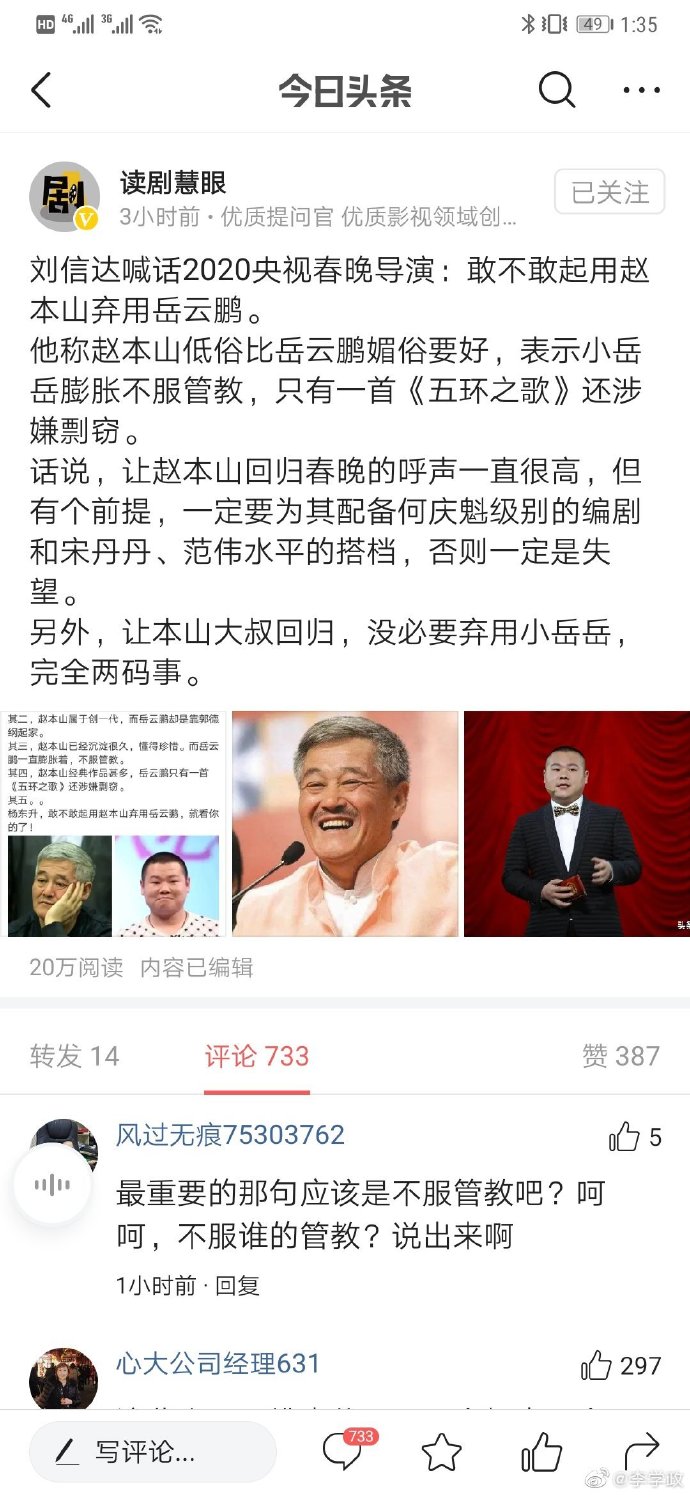The height and width of the screenshot is (1495, 690).
Task: Open the smiling Zhao Benshan photo
Action: pyautogui.click(x=345, y=824)
